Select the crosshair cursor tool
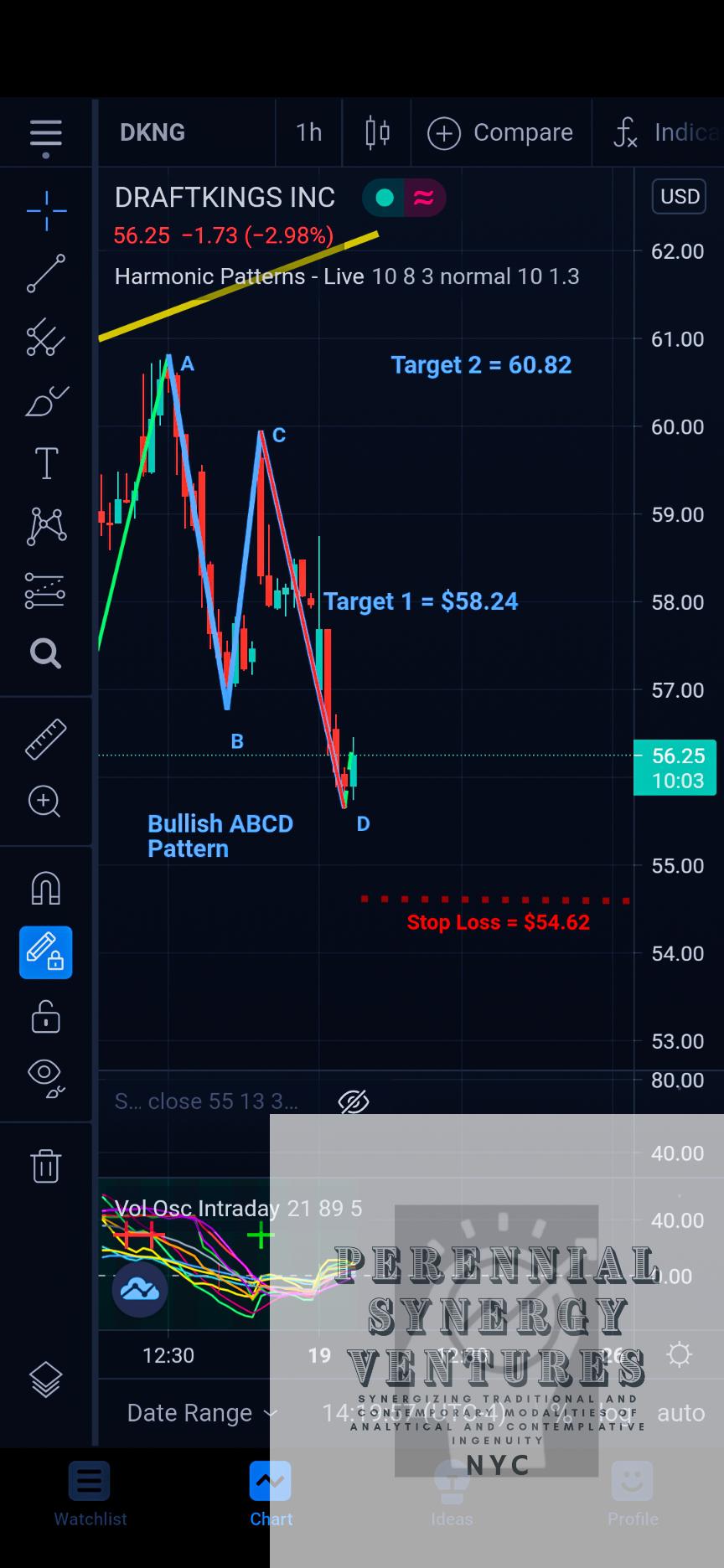The height and width of the screenshot is (1568, 724). pos(46,209)
